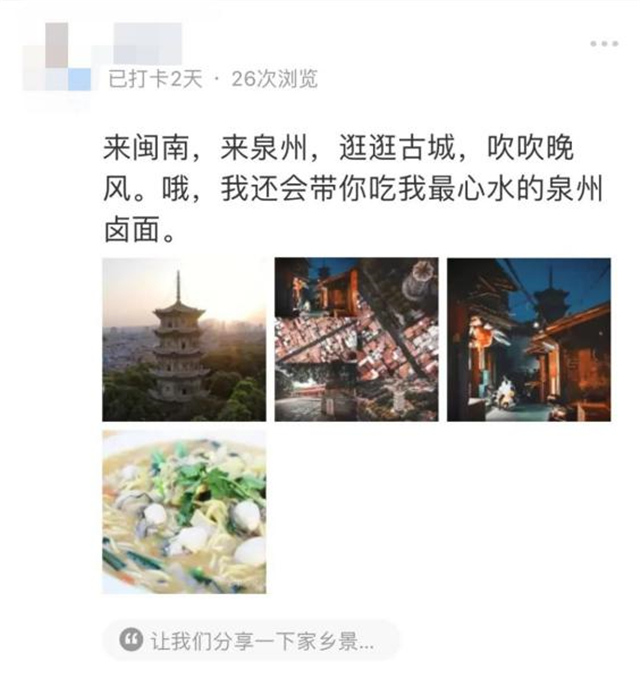This screenshot has width=640, height=678.
Task: Open the aerial old town rooftops photo
Action: point(356,339)
